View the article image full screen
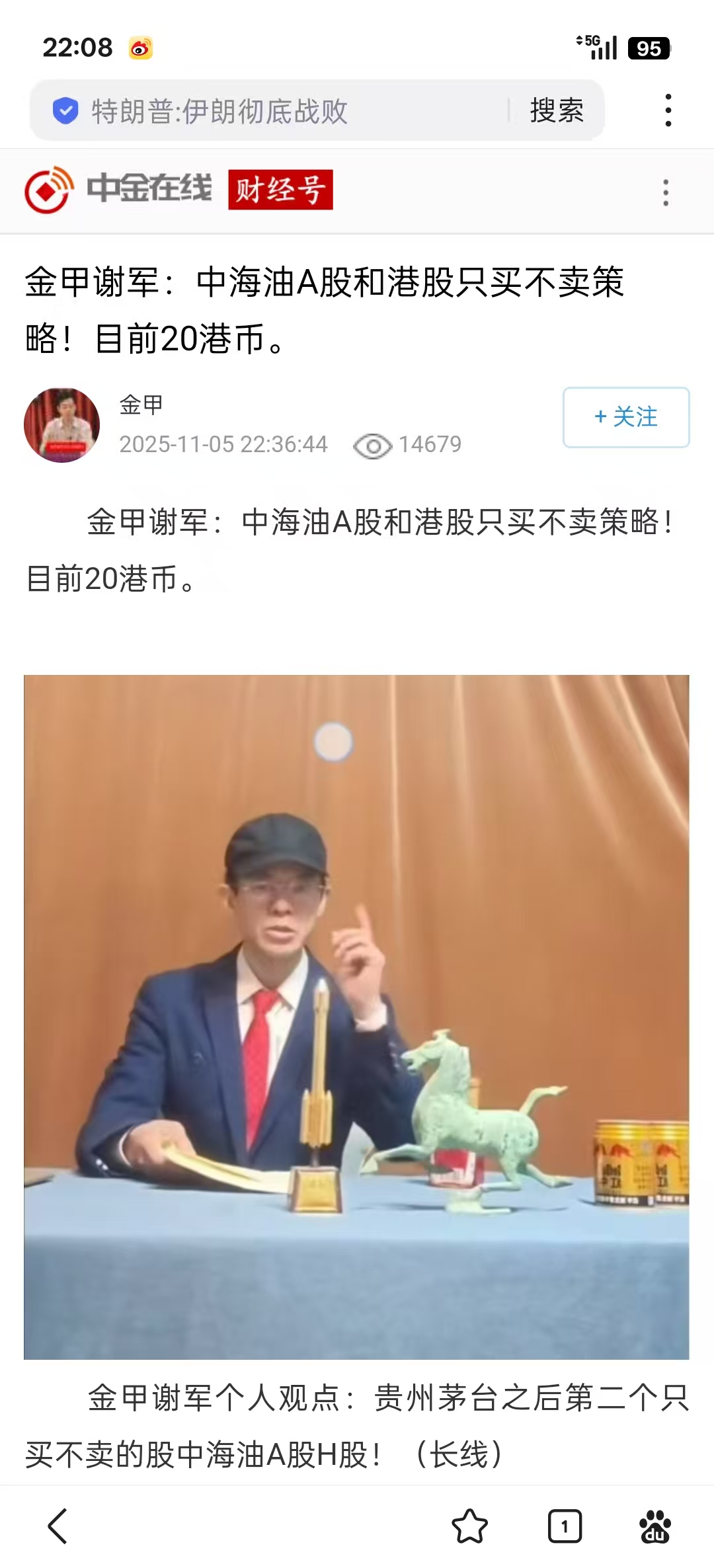 coord(356,1017)
